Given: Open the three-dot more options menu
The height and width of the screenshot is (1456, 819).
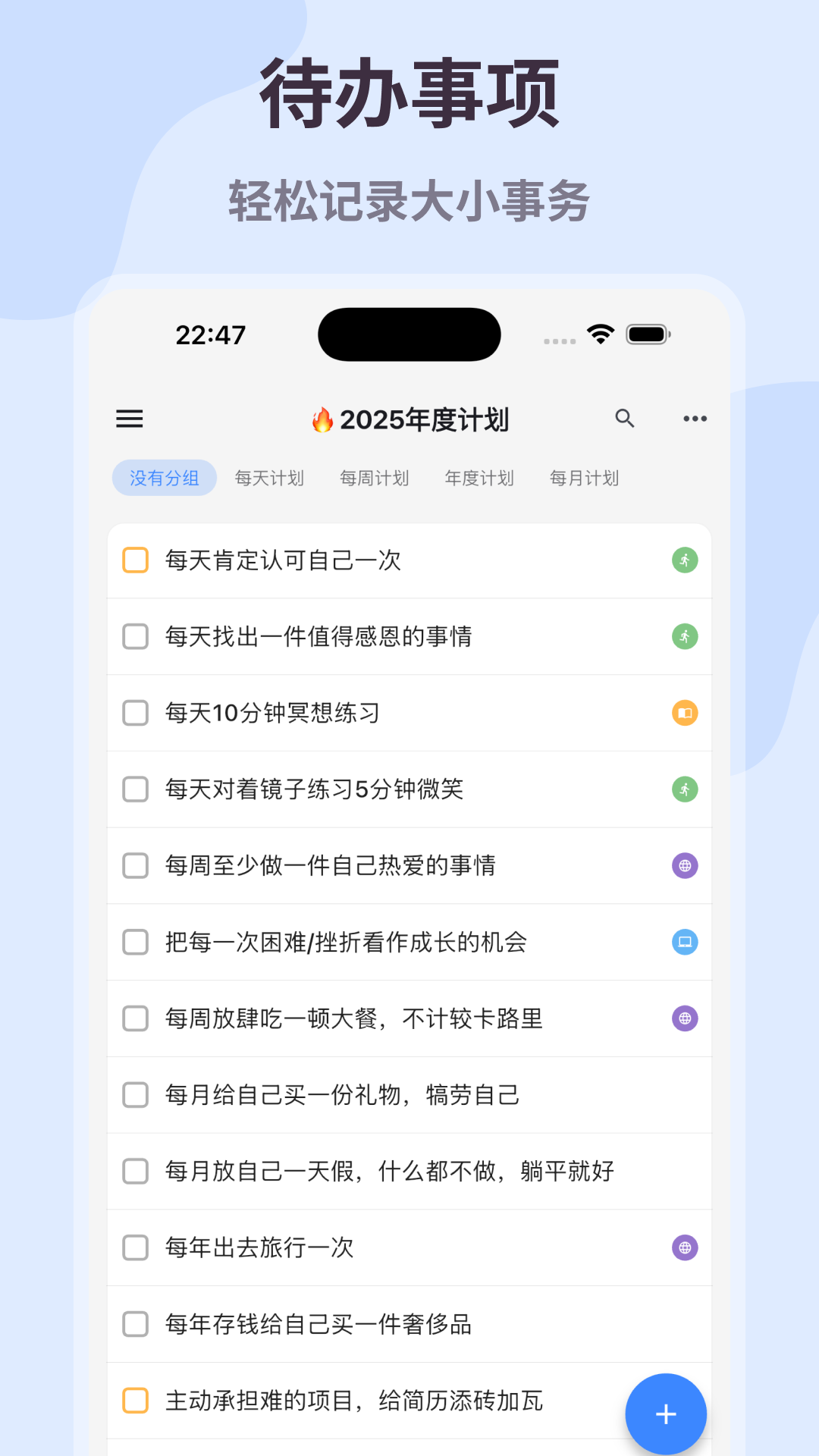Looking at the screenshot, I should (x=695, y=419).
